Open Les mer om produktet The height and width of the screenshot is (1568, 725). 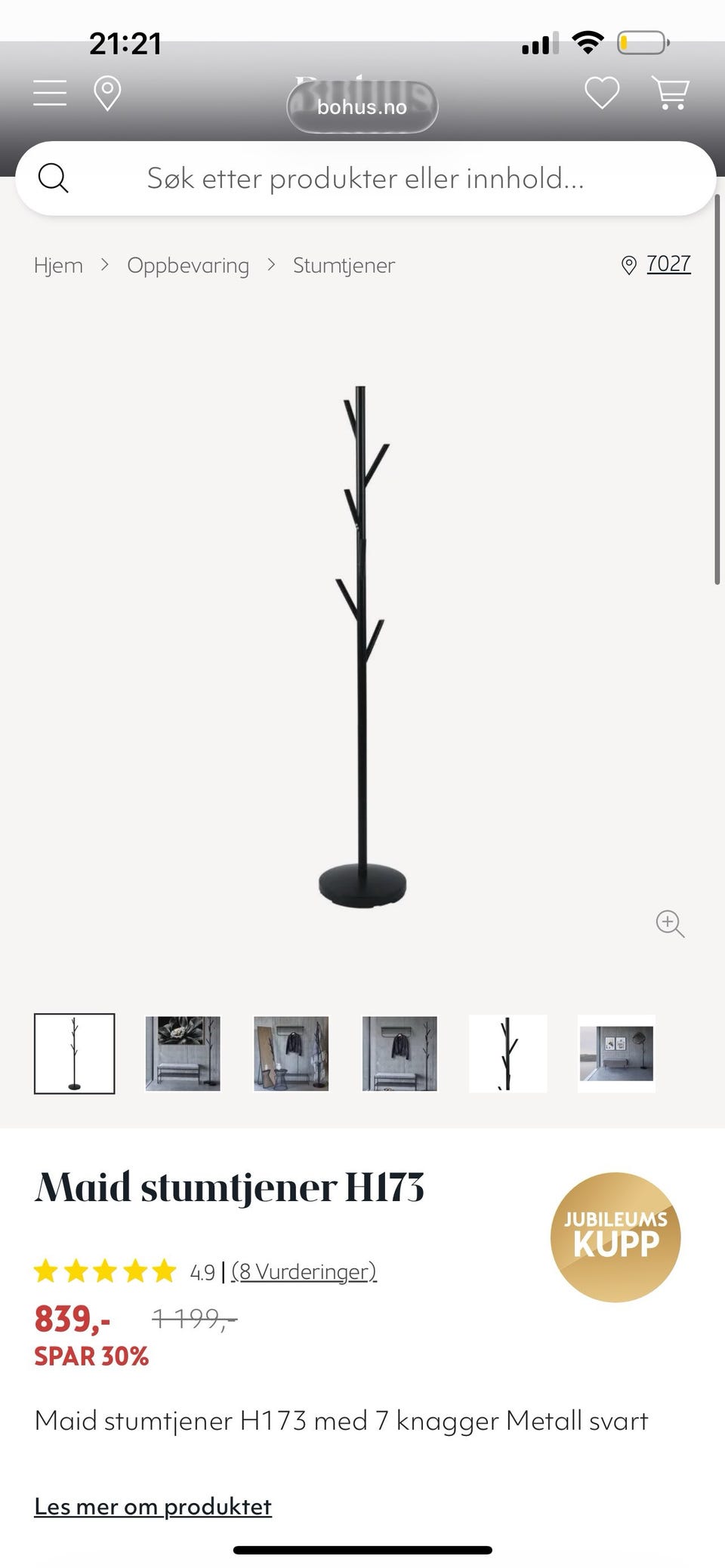click(153, 1507)
